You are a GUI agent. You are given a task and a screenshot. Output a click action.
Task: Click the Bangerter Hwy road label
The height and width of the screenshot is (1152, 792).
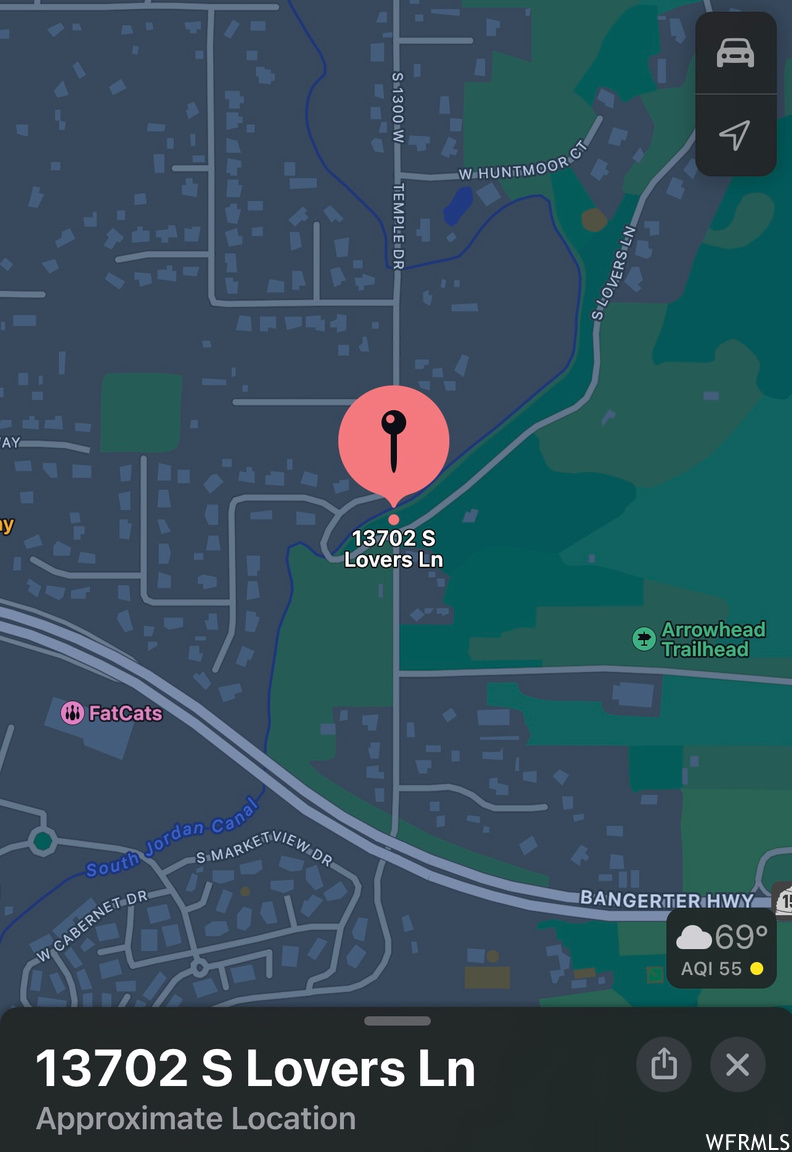pyautogui.click(x=666, y=900)
